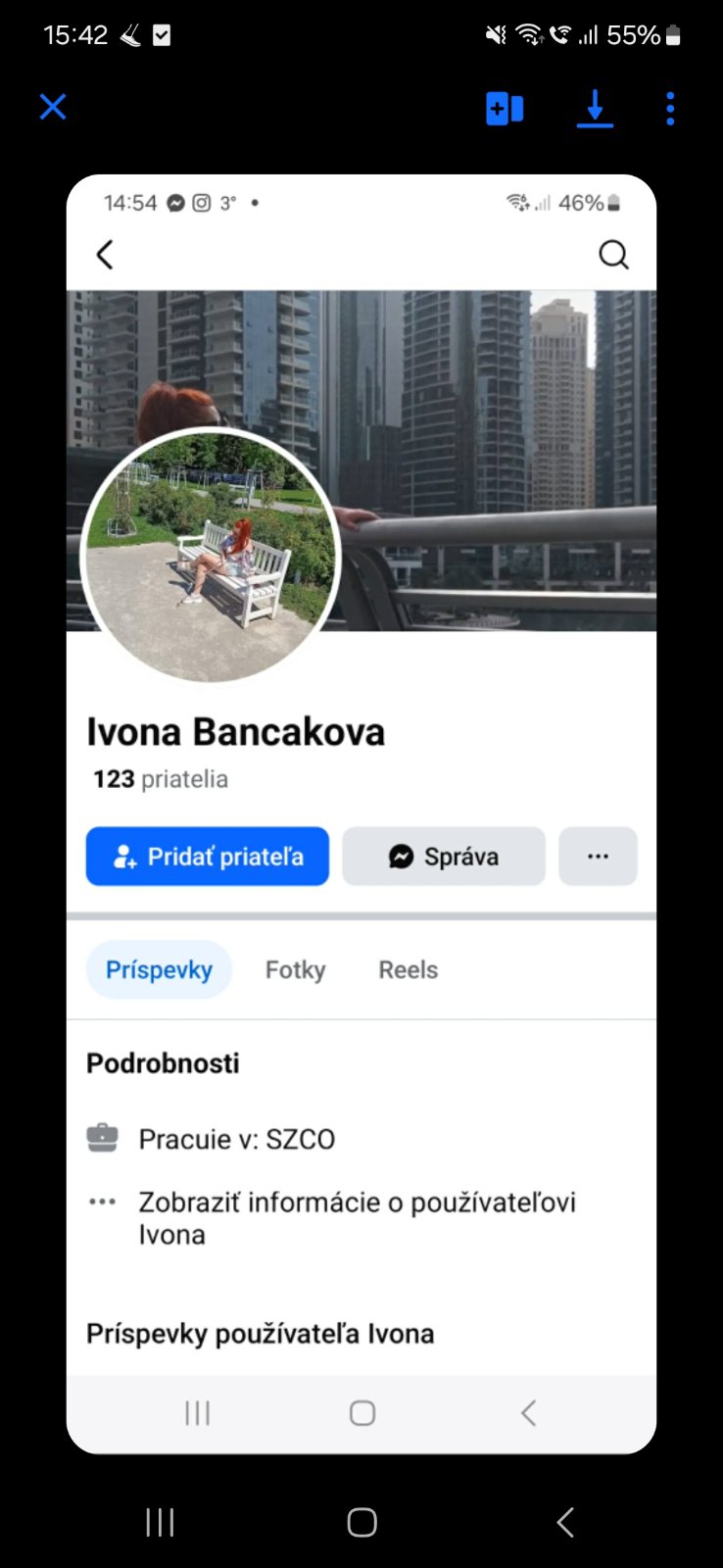Go to the home screen
Image resolution: width=723 pixels, height=1568 pixels.
tap(361, 1522)
